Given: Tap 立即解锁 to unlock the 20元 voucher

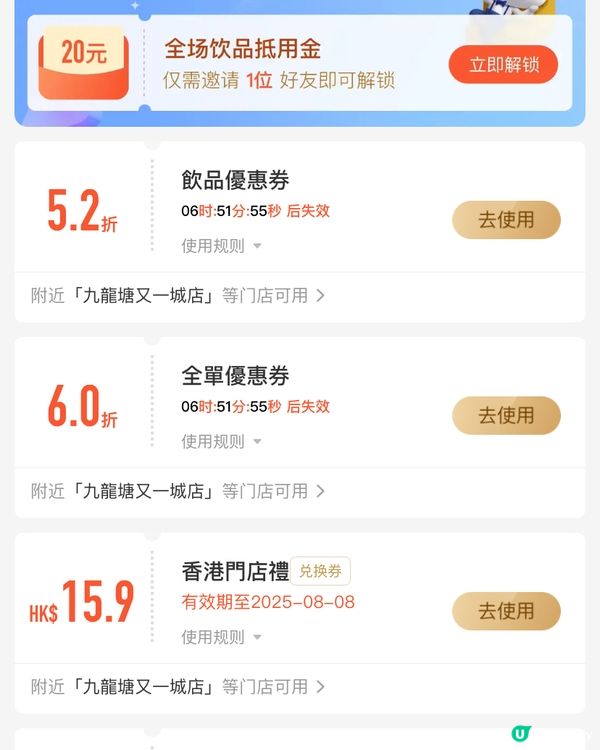Looking at the screenshot, I should pos(503,65).
